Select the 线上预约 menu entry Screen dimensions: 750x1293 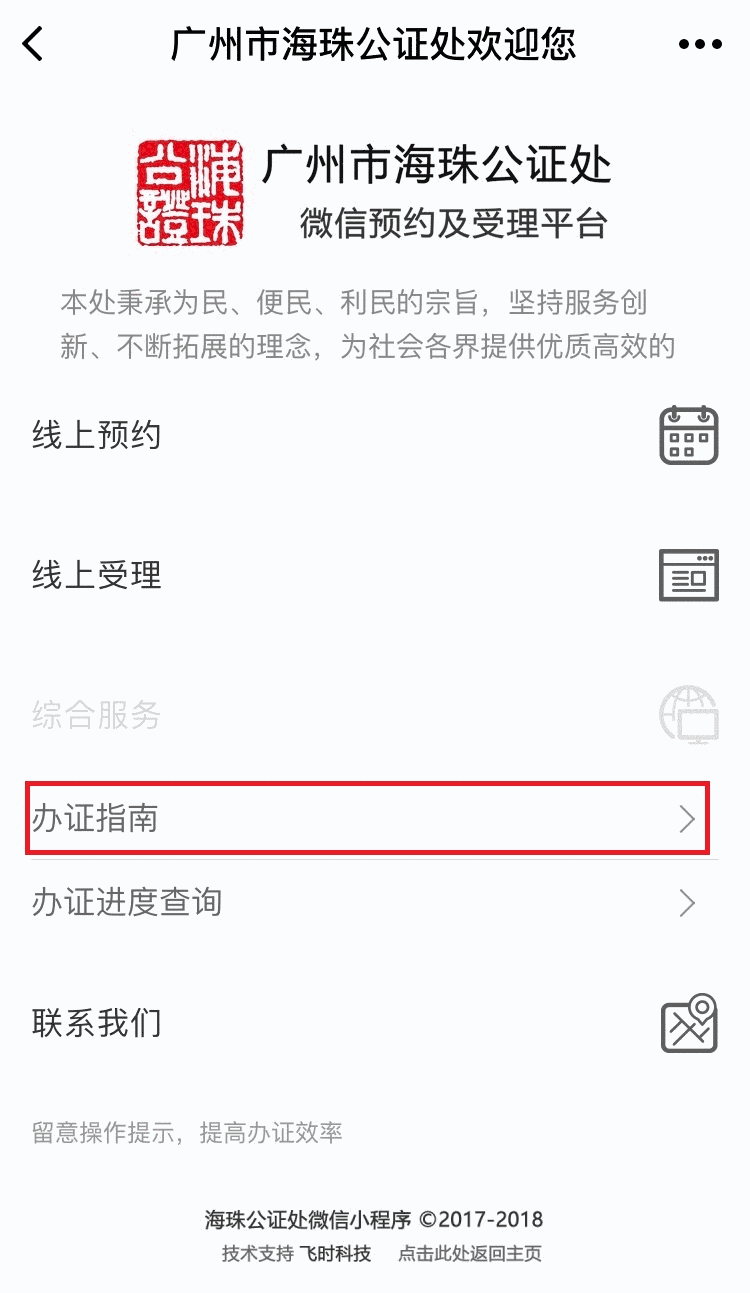[96, 435]
